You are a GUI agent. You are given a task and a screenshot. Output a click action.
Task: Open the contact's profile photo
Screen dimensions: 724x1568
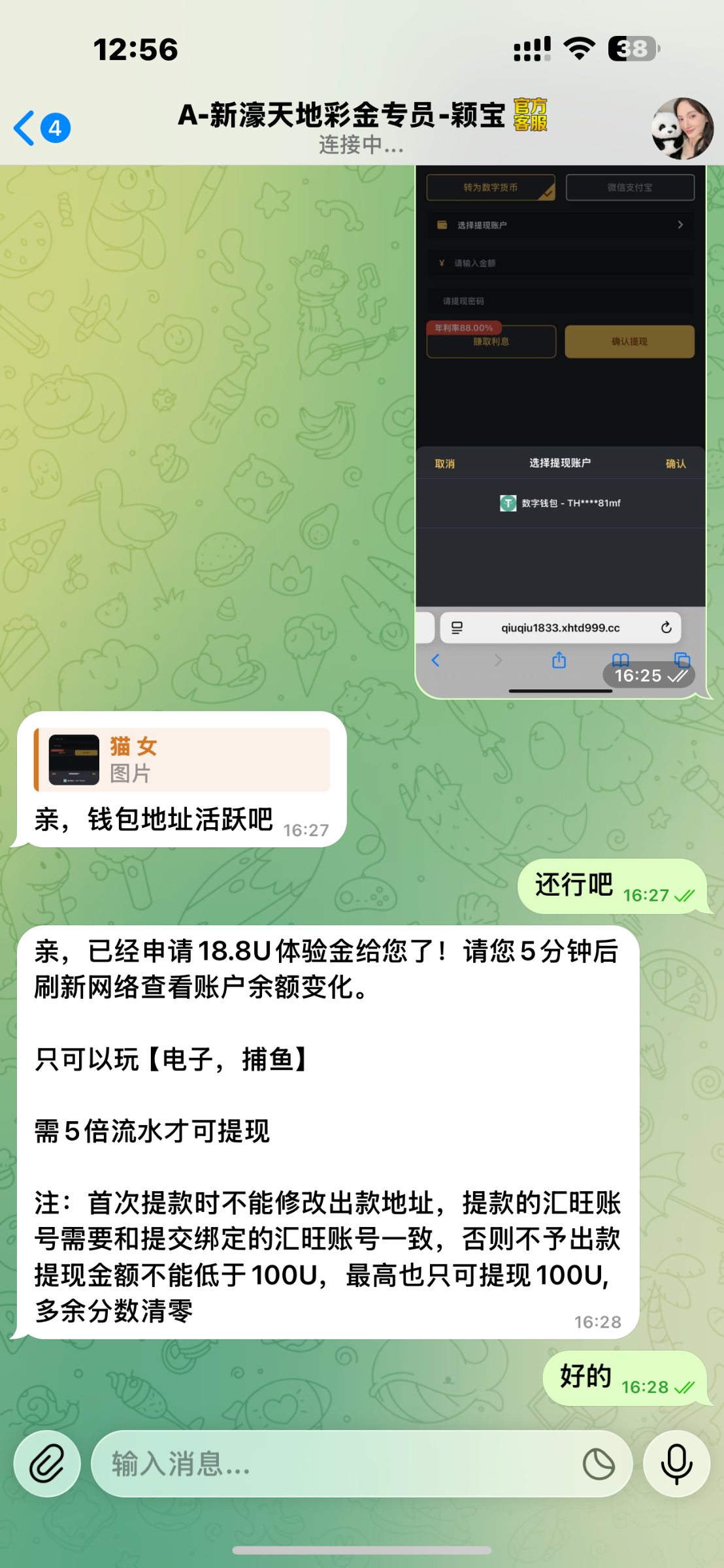click(x=682, y=129)
